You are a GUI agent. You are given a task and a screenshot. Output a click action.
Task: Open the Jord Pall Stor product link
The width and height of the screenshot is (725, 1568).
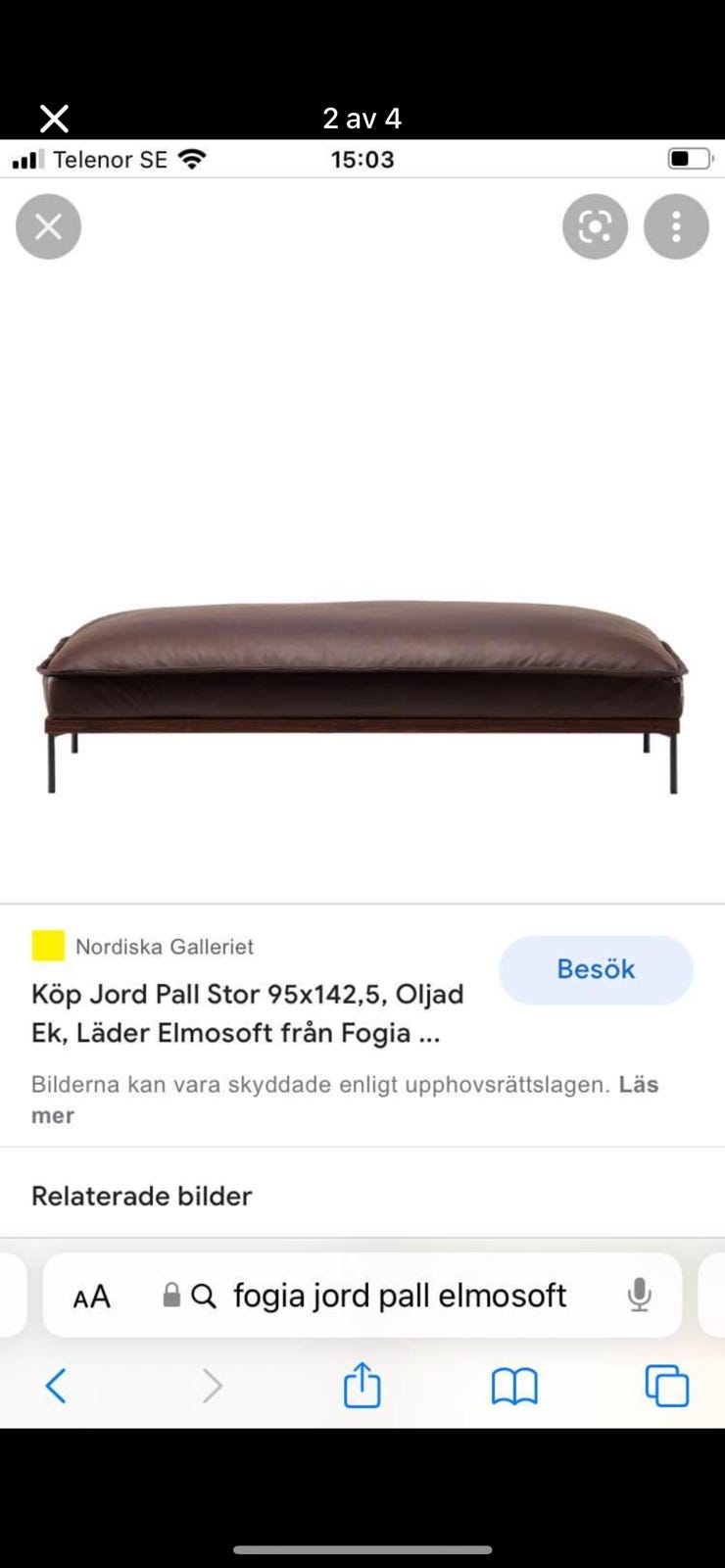[x=247, y=1012]
